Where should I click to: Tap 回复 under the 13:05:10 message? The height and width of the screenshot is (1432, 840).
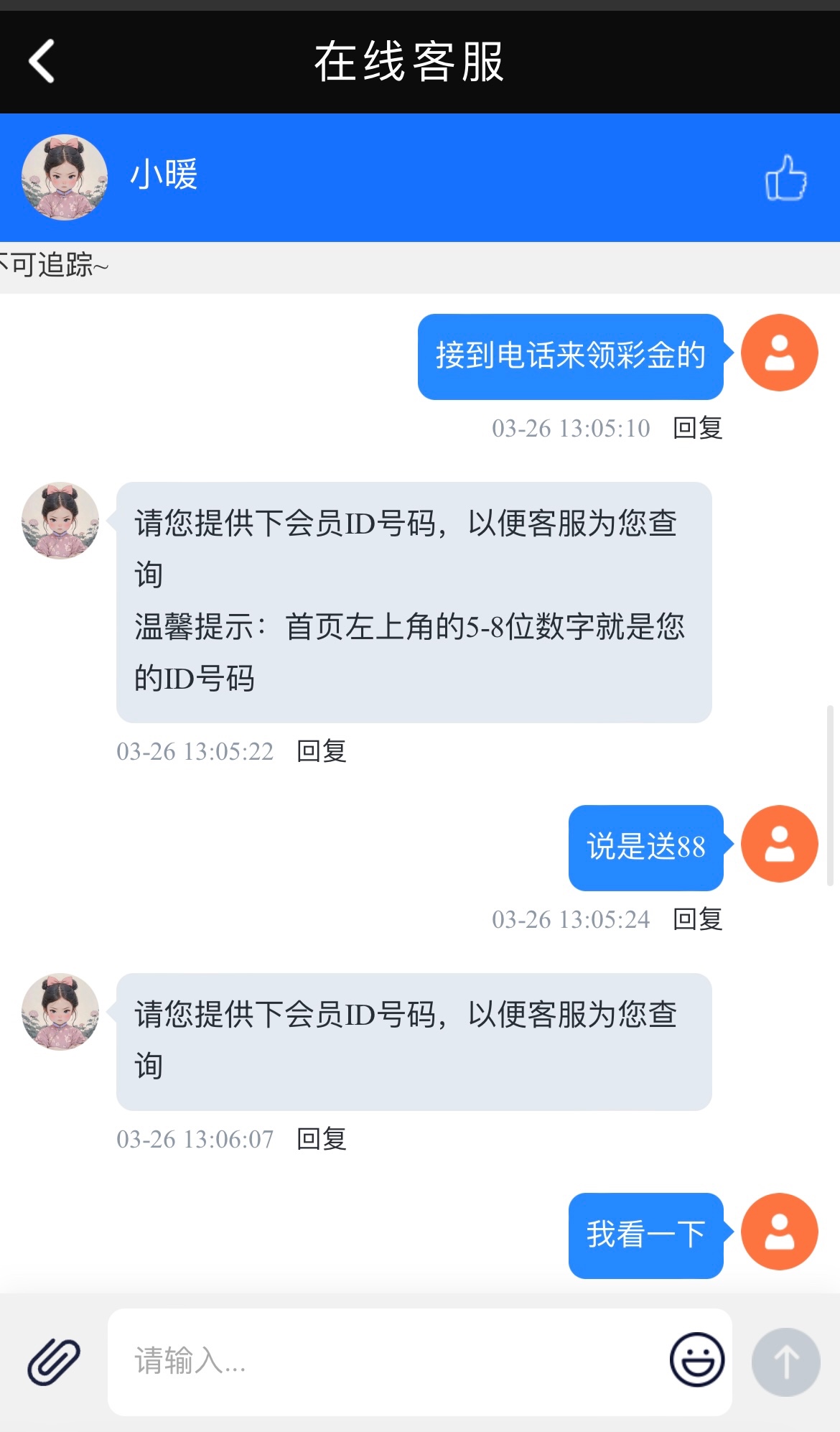(x=697, y=428)
